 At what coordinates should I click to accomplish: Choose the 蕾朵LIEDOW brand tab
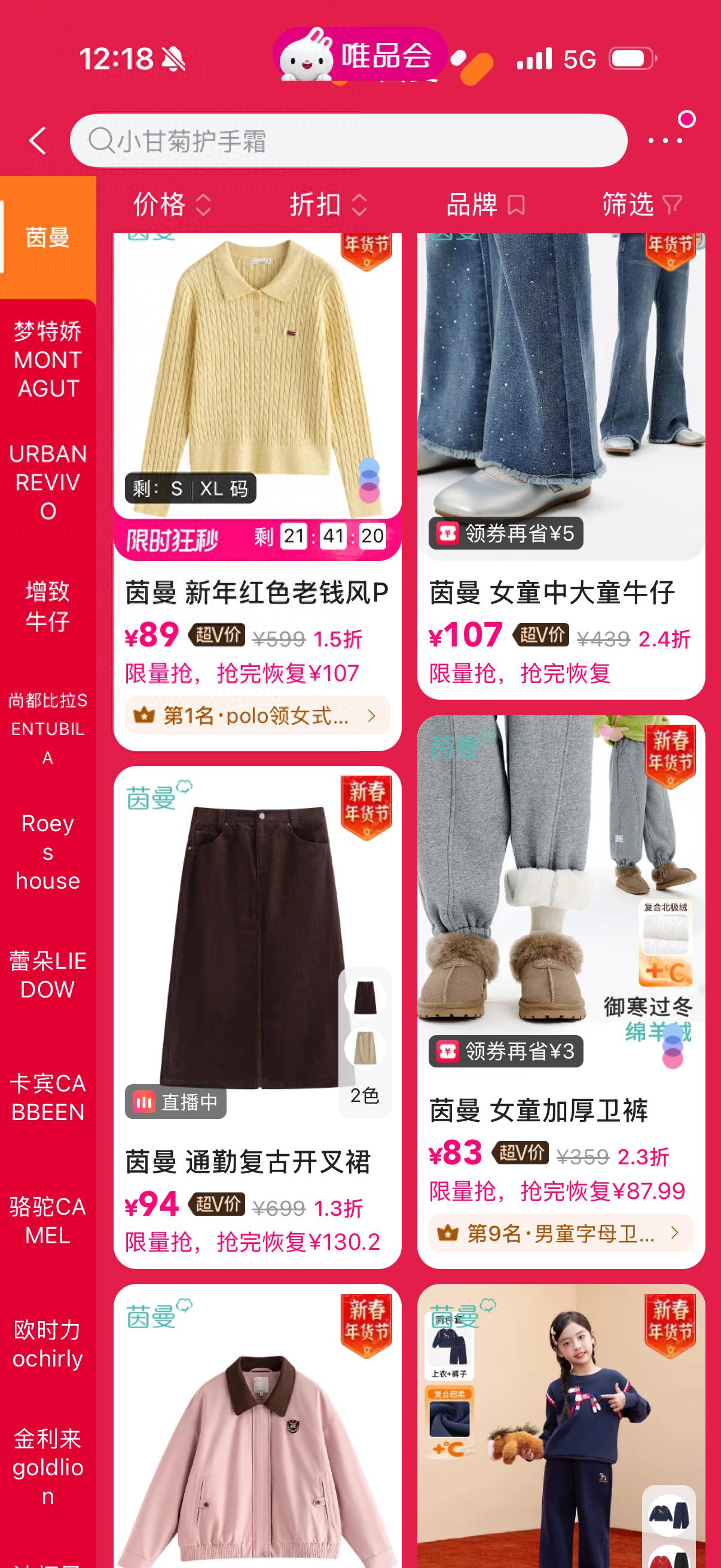click(47, 975)
